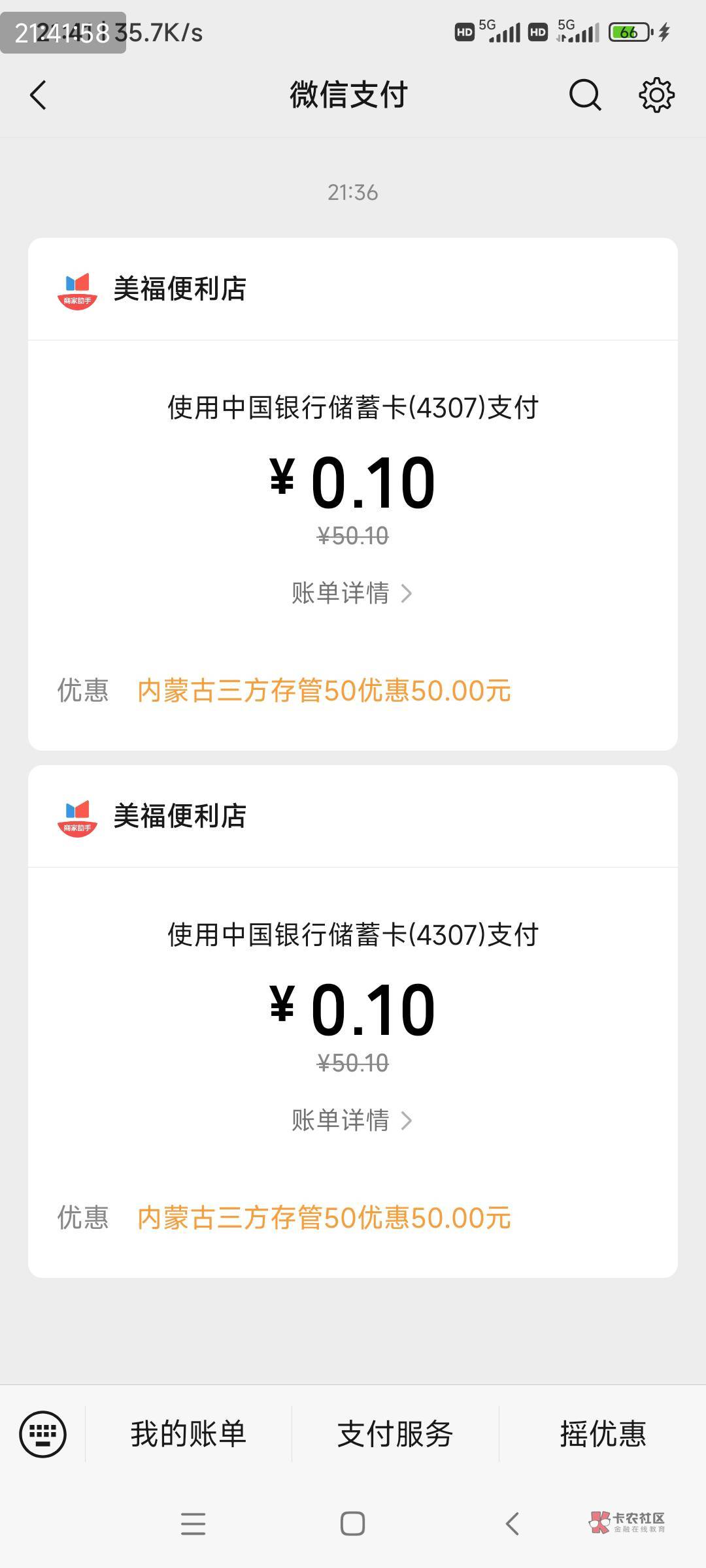Viewport: 706px width, 1568px height.
Task: Open 摇优惠 menu
Action: tap(603, 1434)
